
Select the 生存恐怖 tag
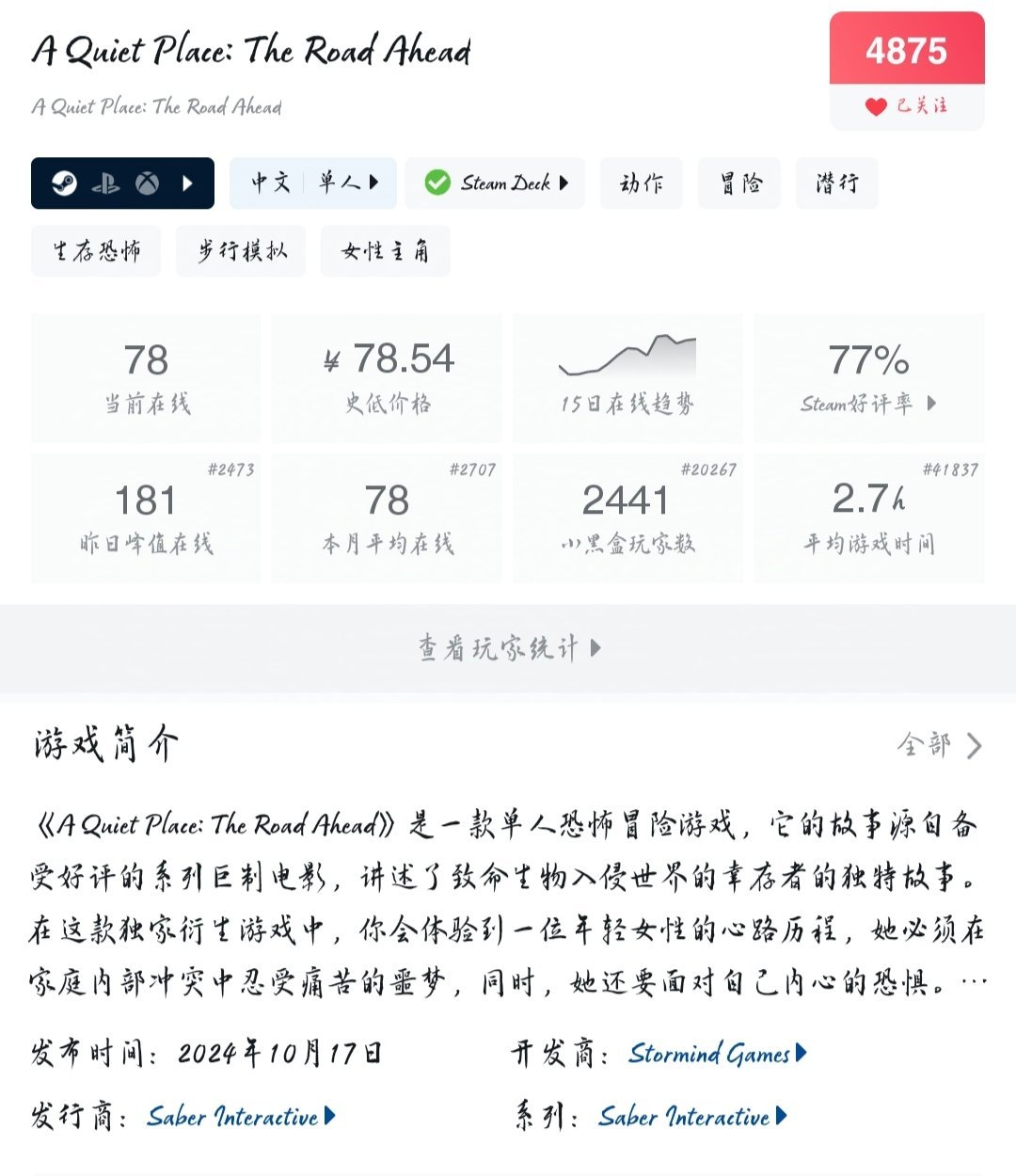click(96, 251)
